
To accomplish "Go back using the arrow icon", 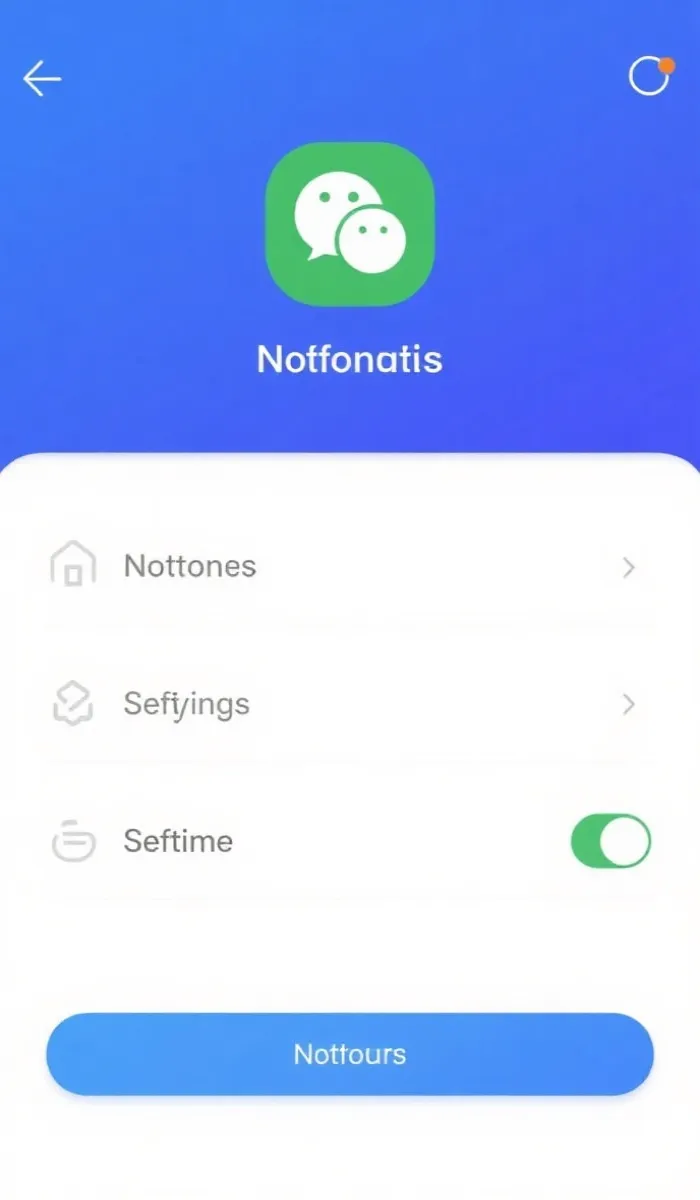I will 42,78.
